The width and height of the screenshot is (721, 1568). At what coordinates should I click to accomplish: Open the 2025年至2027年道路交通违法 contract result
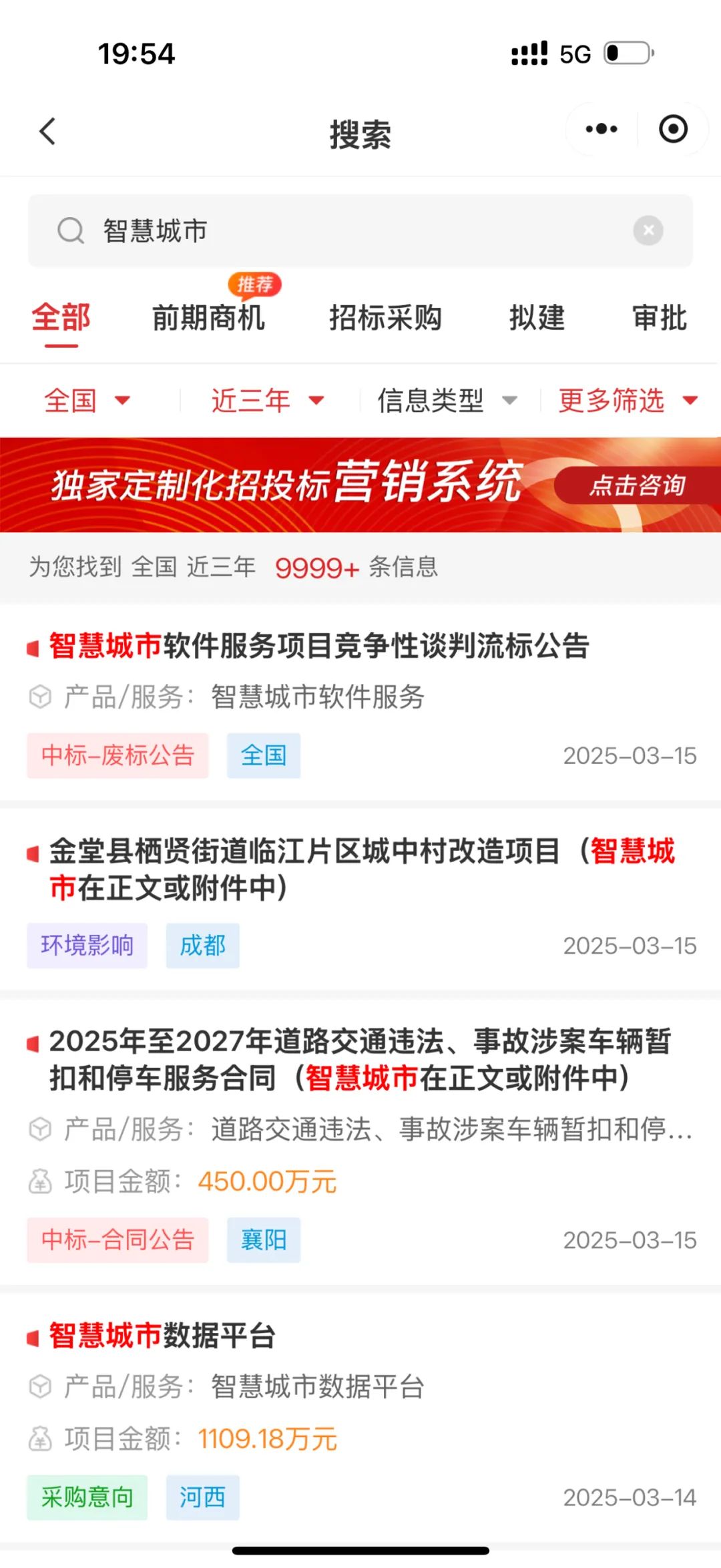point(360,1059)
